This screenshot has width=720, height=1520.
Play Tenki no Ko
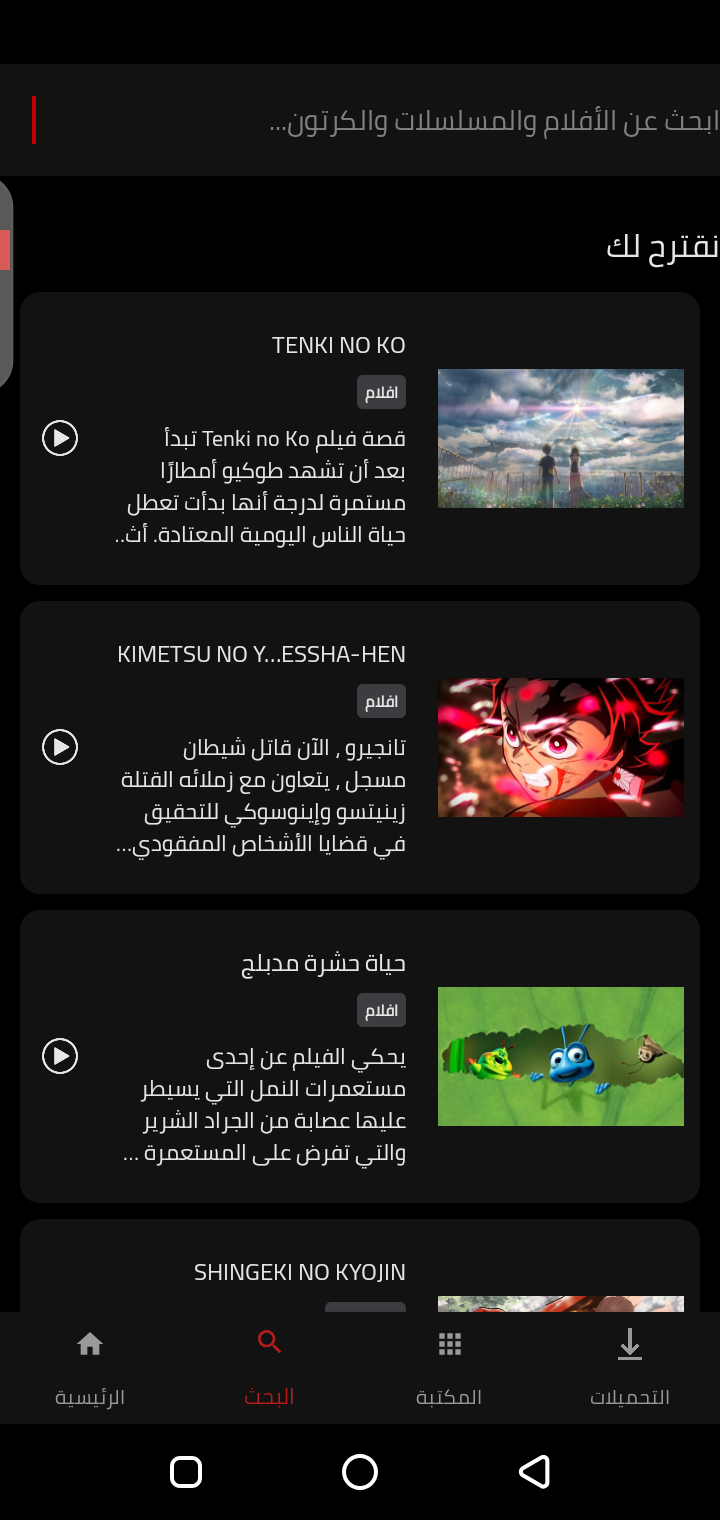pyautogui.click(x=60, y=438)
